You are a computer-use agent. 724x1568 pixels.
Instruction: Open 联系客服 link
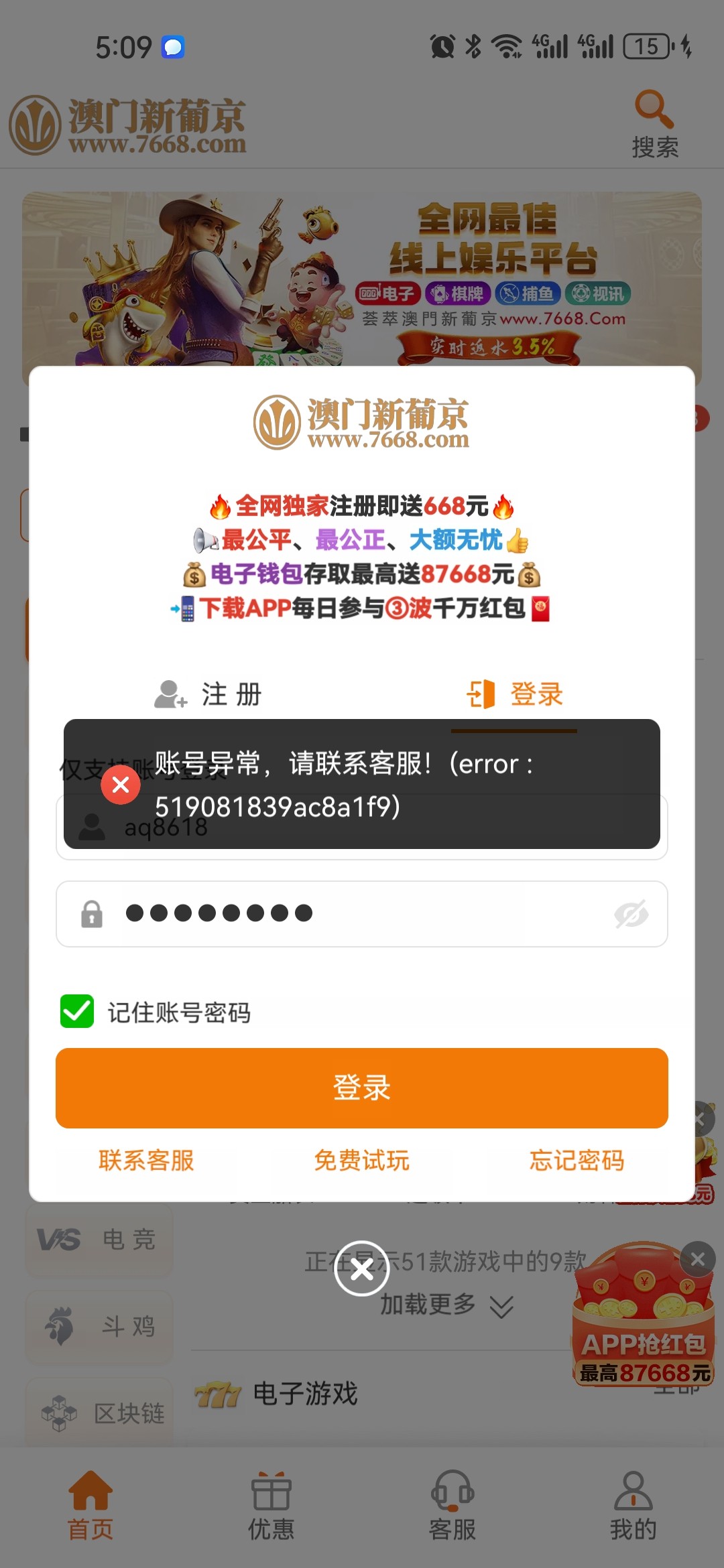(x=146, y=1161)
